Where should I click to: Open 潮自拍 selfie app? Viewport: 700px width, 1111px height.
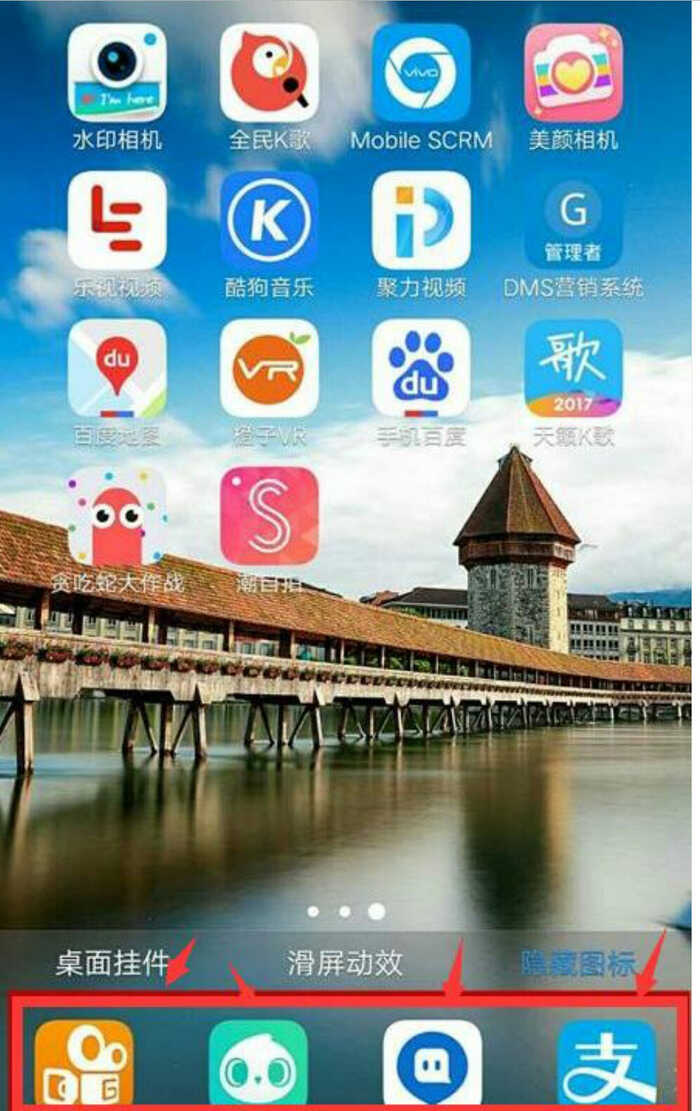tap(269, 516)
